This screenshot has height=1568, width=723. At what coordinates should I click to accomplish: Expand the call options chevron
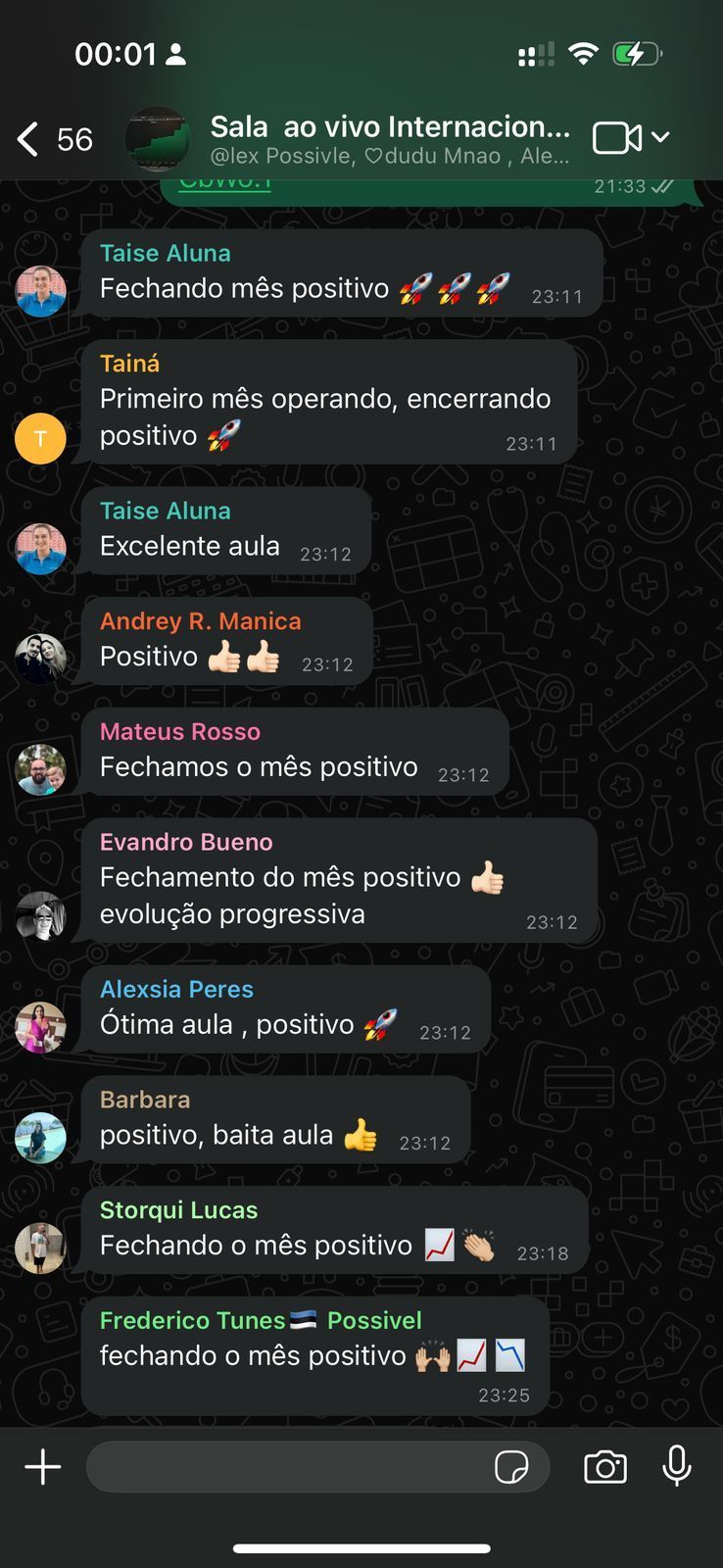coord(661,137)
